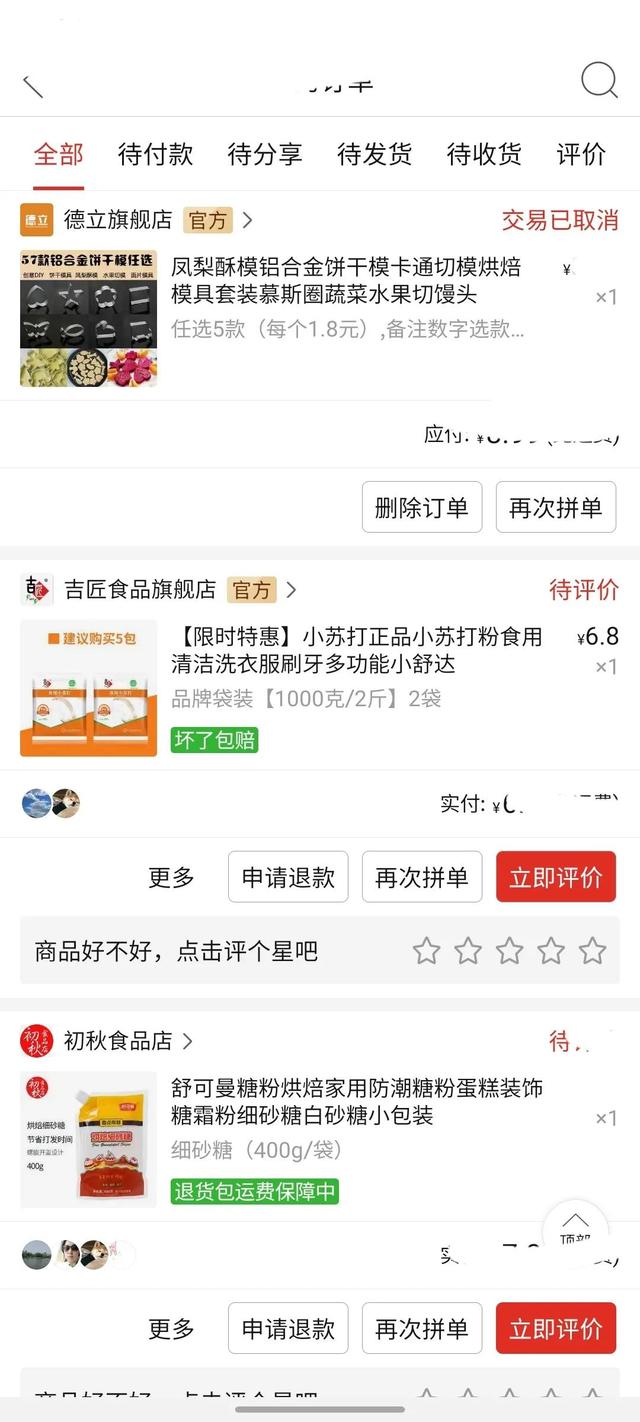Tap 立即评价 on the 吉匠食品 order

(556, 877)
